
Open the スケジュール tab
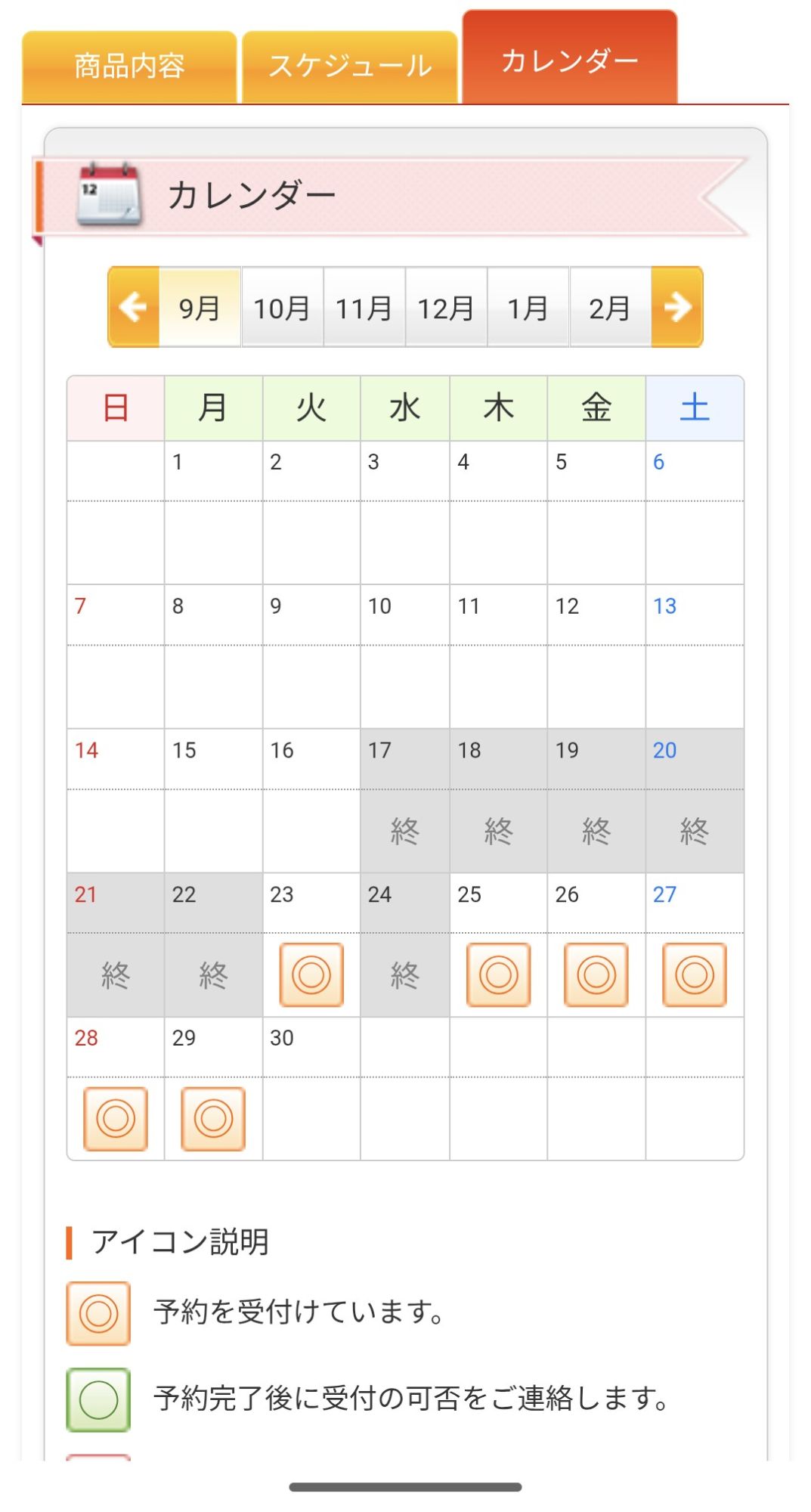coord(350,67)
